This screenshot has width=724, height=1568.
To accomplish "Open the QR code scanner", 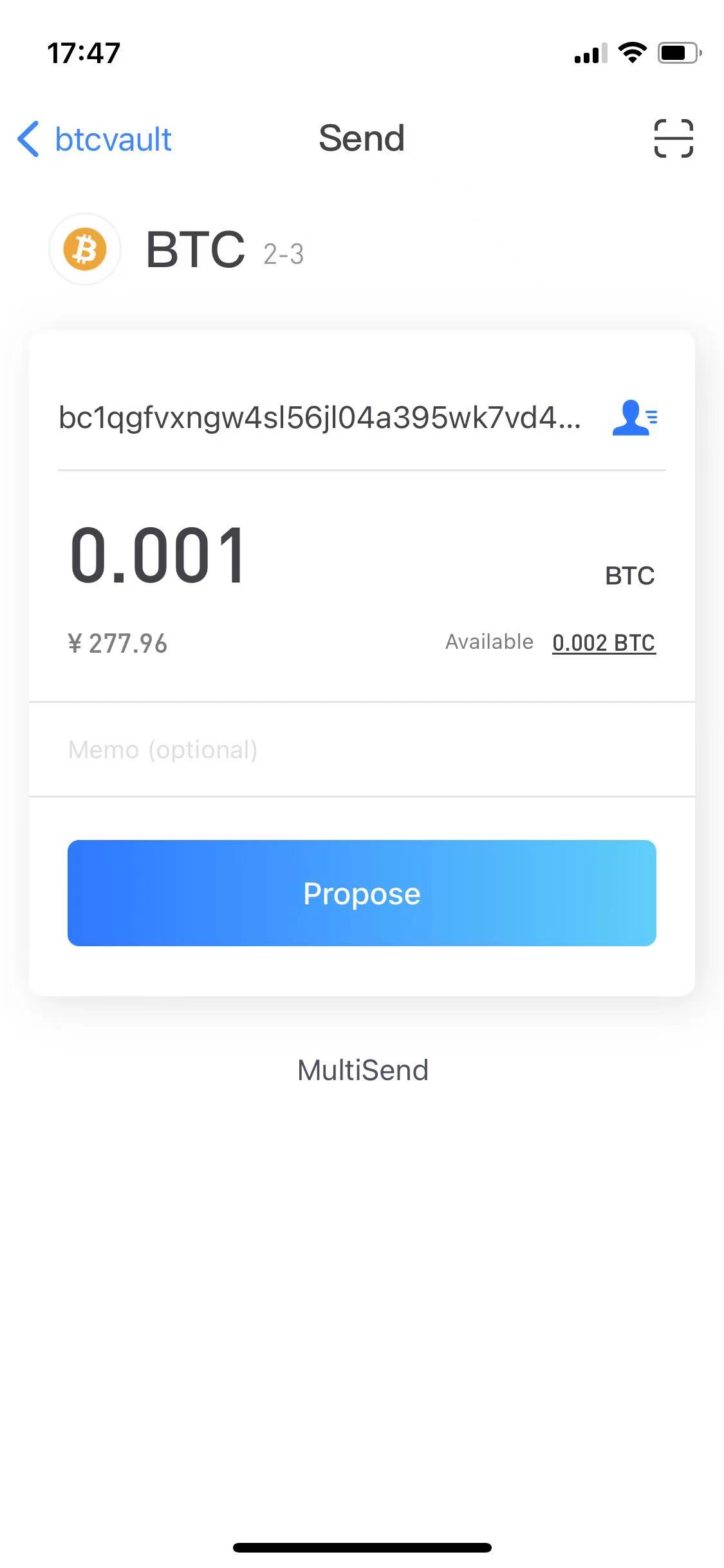I will coord(673,138).
